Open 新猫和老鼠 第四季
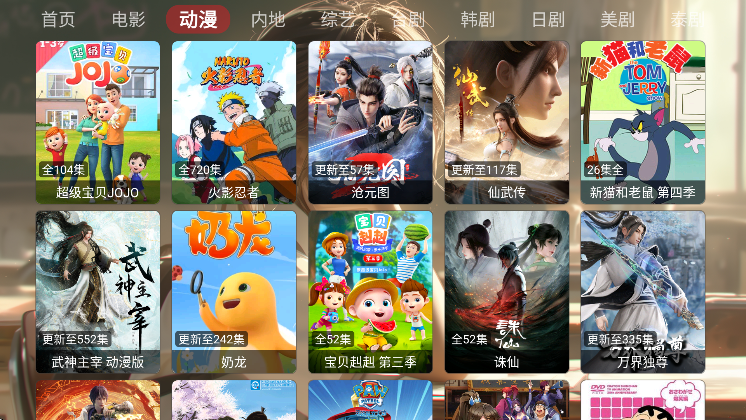The height and width of the screenshot is (420, 746). [x=642, y=120]
